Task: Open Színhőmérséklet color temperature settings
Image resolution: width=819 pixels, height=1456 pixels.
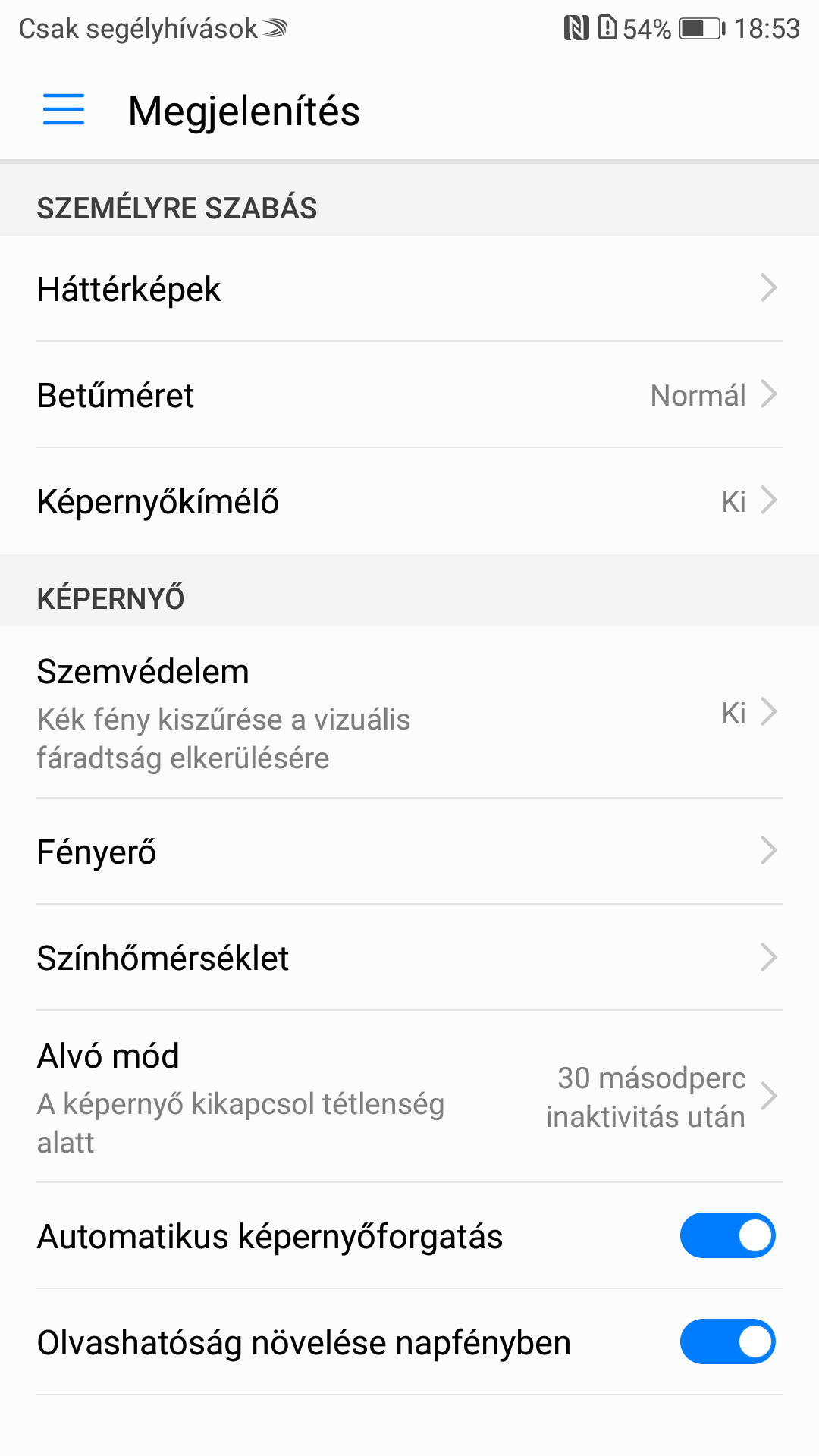Action: pyautogui.click(x=409, y=958)
